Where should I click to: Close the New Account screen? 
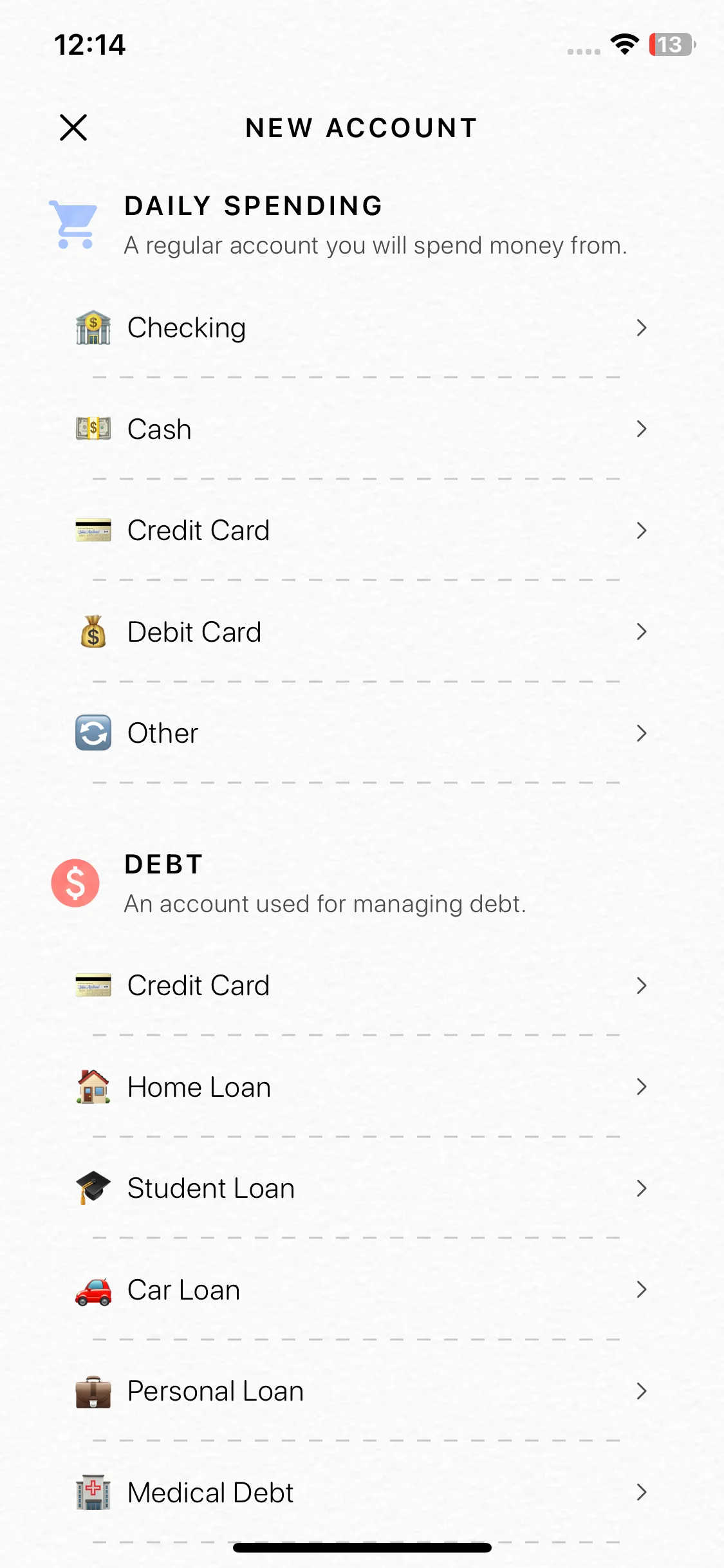tap(73, 127)
